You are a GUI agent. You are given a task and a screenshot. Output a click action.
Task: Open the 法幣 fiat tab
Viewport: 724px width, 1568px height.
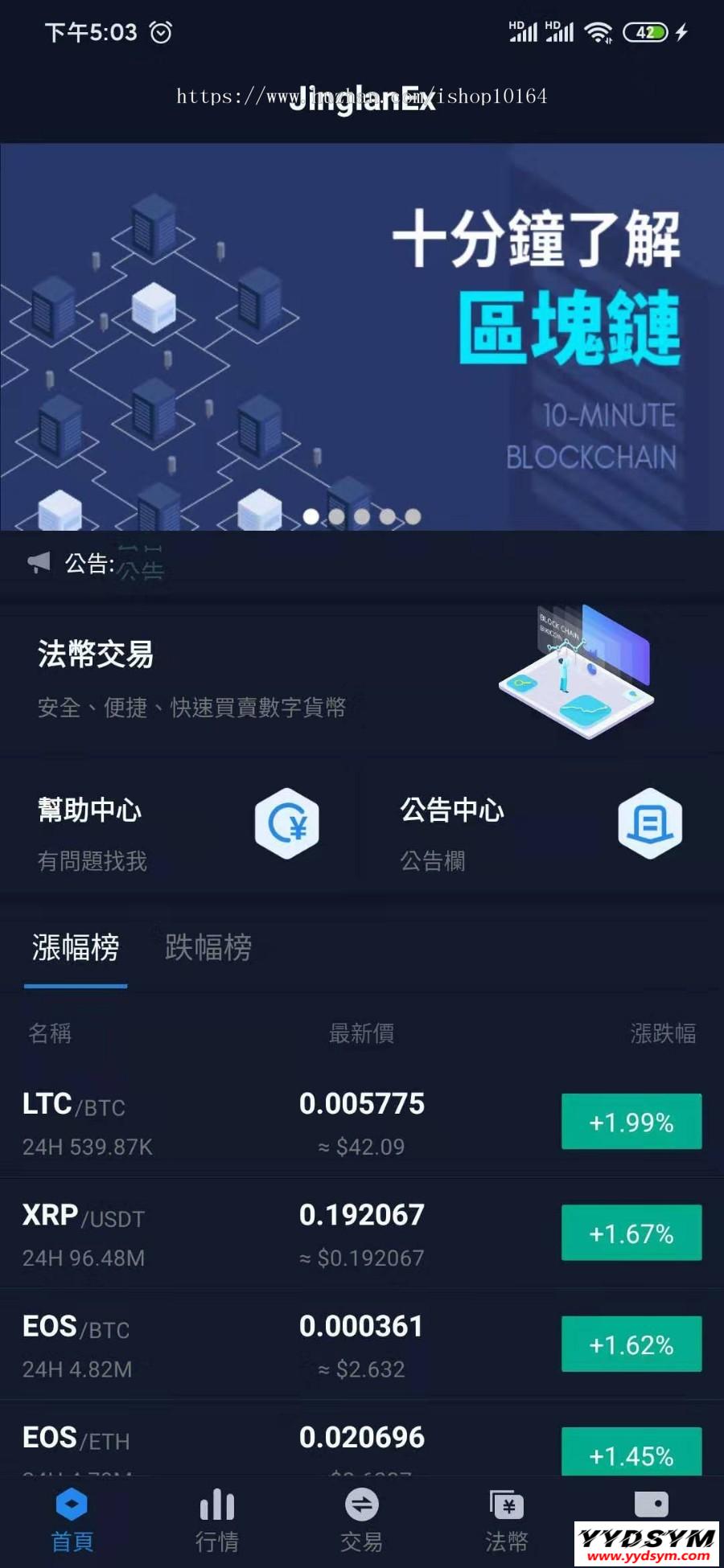pyautogui.click(x=507, y=1521)
